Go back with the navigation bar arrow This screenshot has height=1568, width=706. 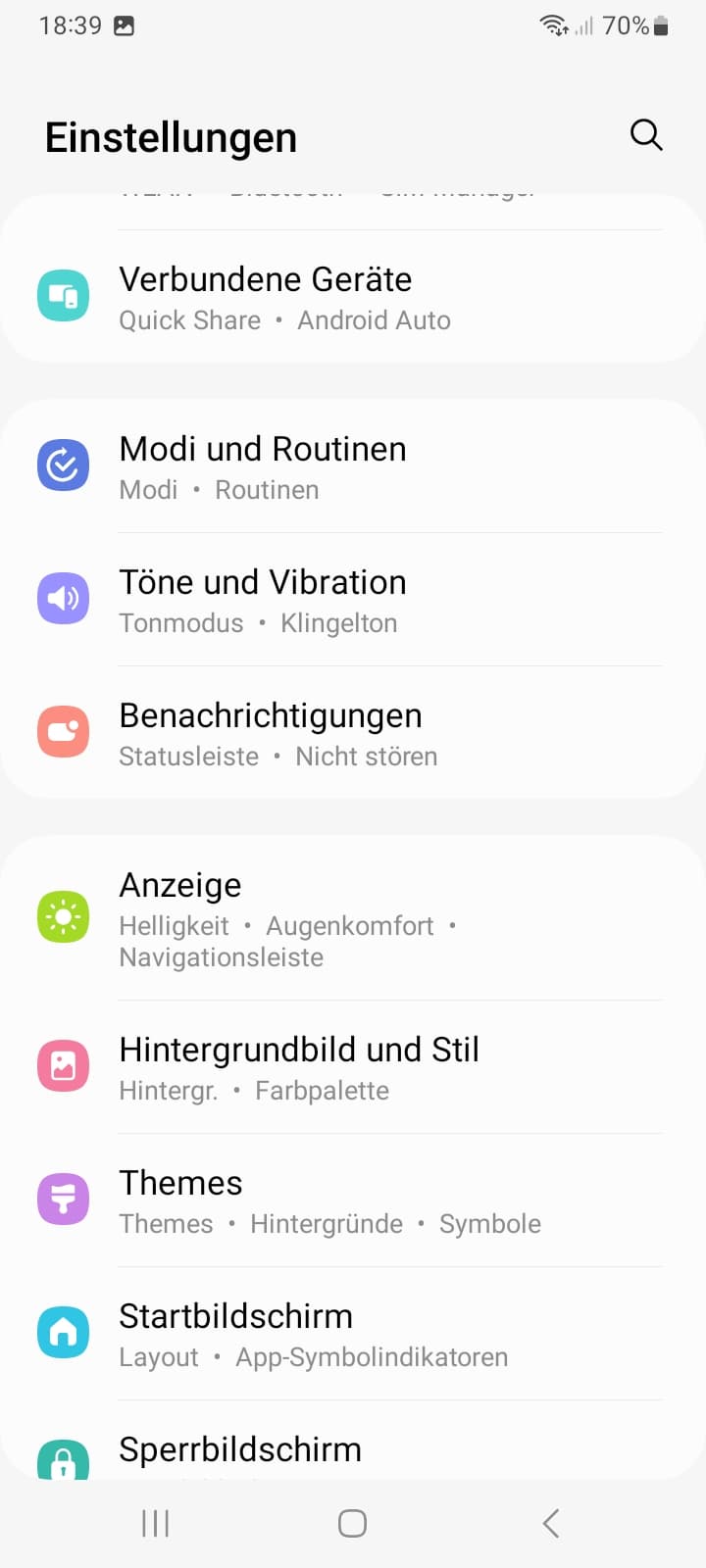tap(550, 1523)
